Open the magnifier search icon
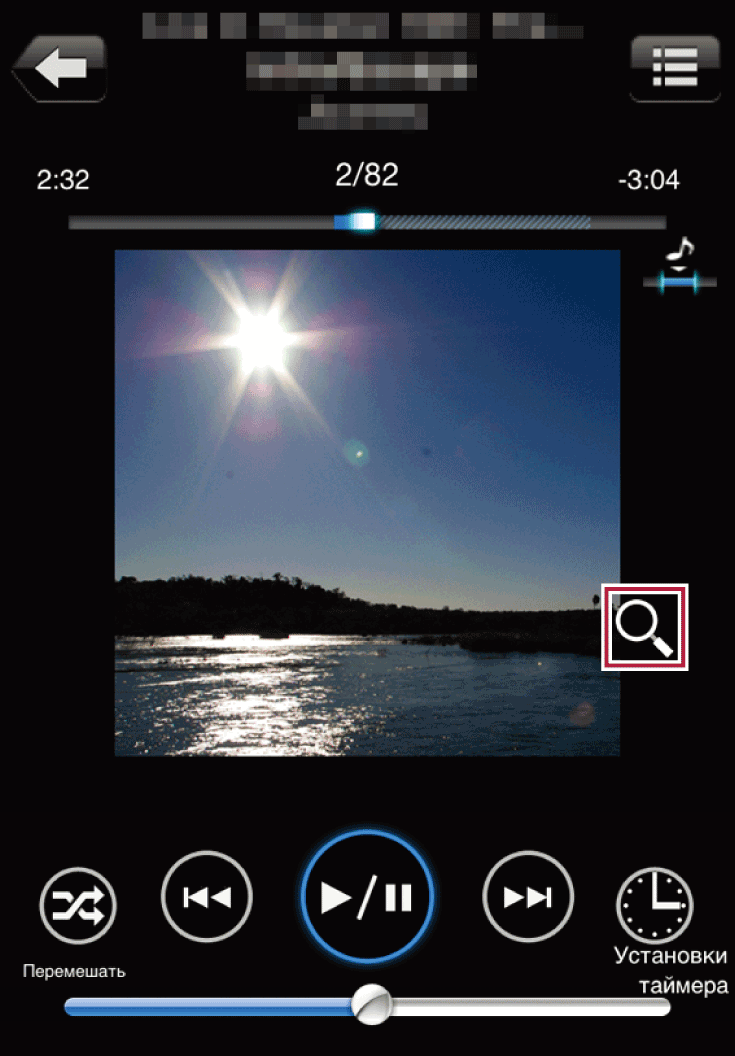The image size is (735, 1056). point(645,628)
